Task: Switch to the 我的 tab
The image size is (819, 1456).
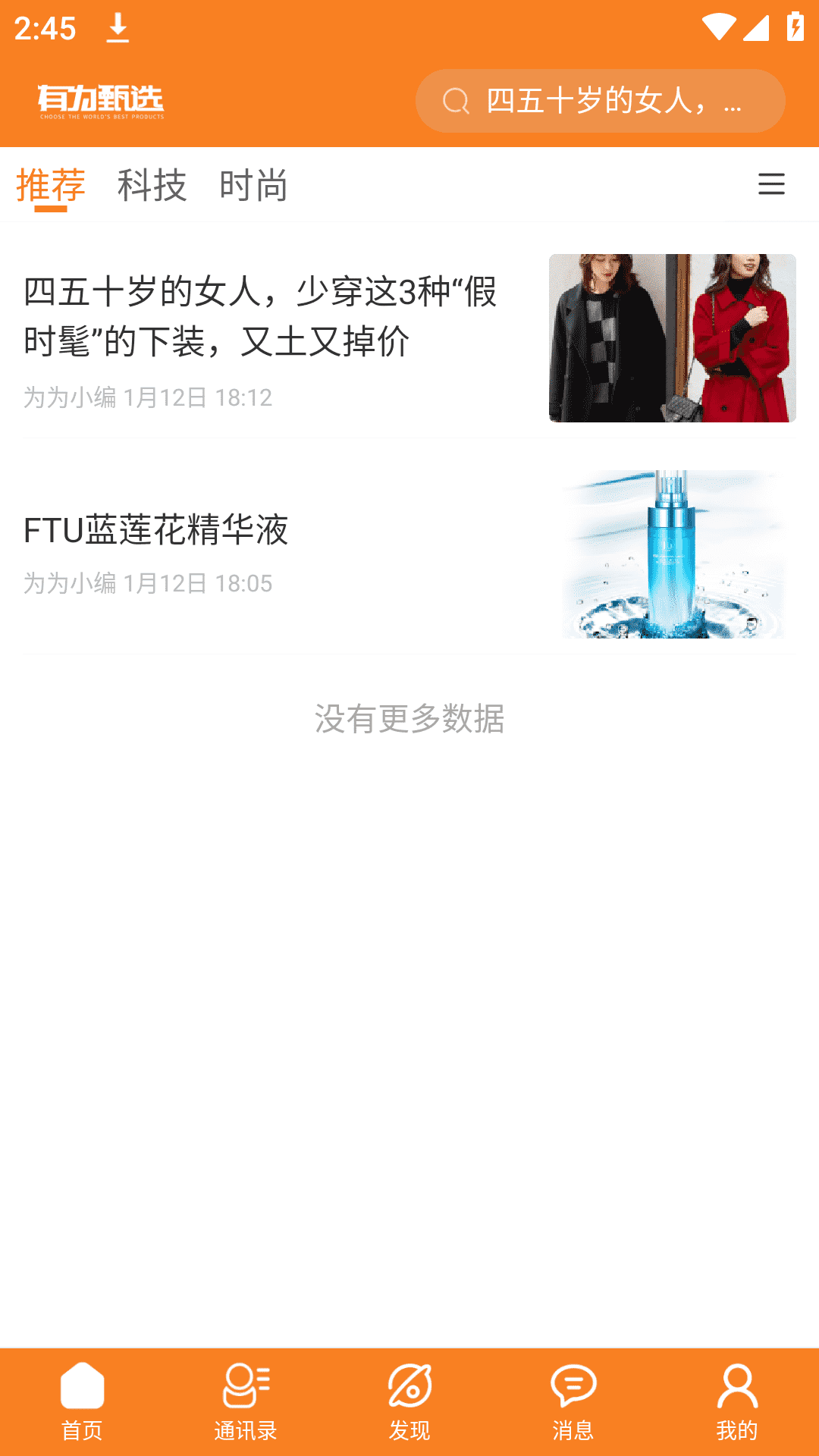Action: tap(737, 1401)
